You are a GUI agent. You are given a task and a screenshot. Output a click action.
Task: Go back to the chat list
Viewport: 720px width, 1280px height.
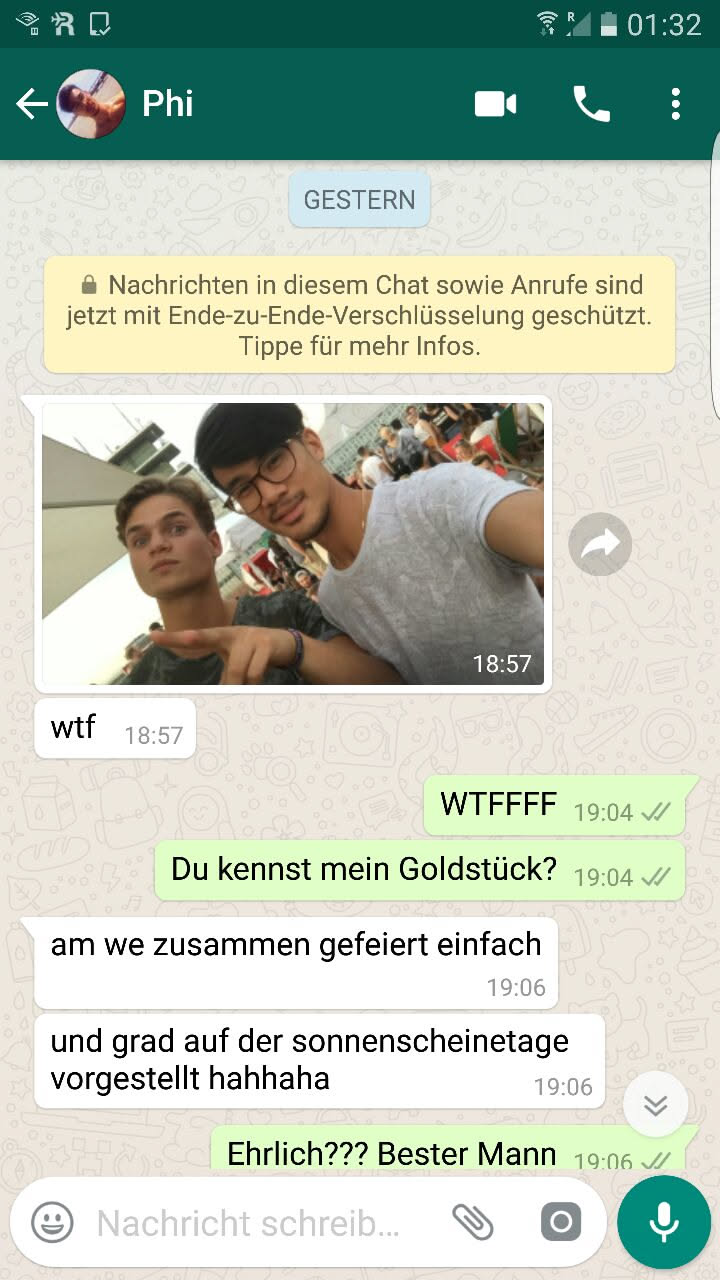pos(32,104)
